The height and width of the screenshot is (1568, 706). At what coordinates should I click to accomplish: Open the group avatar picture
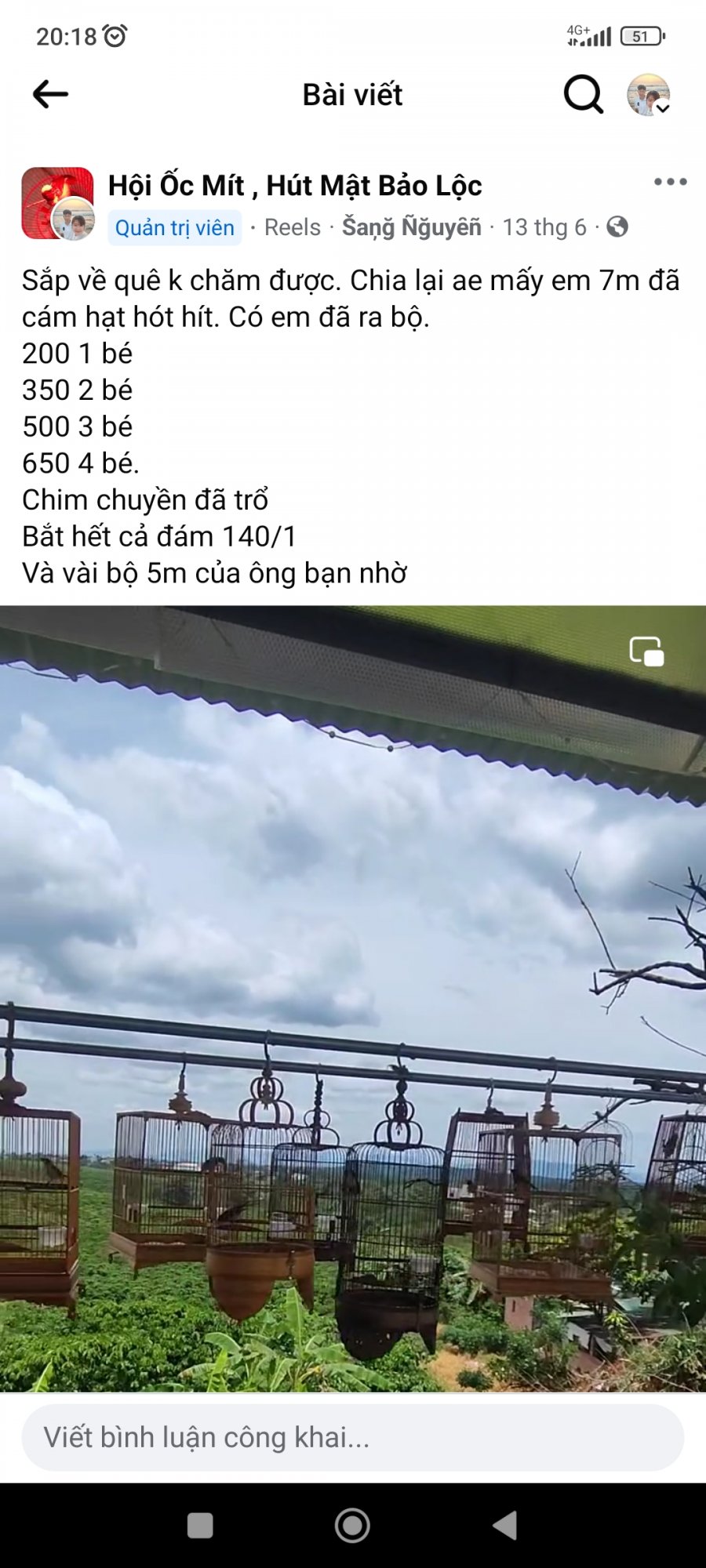tap(57, 203)
